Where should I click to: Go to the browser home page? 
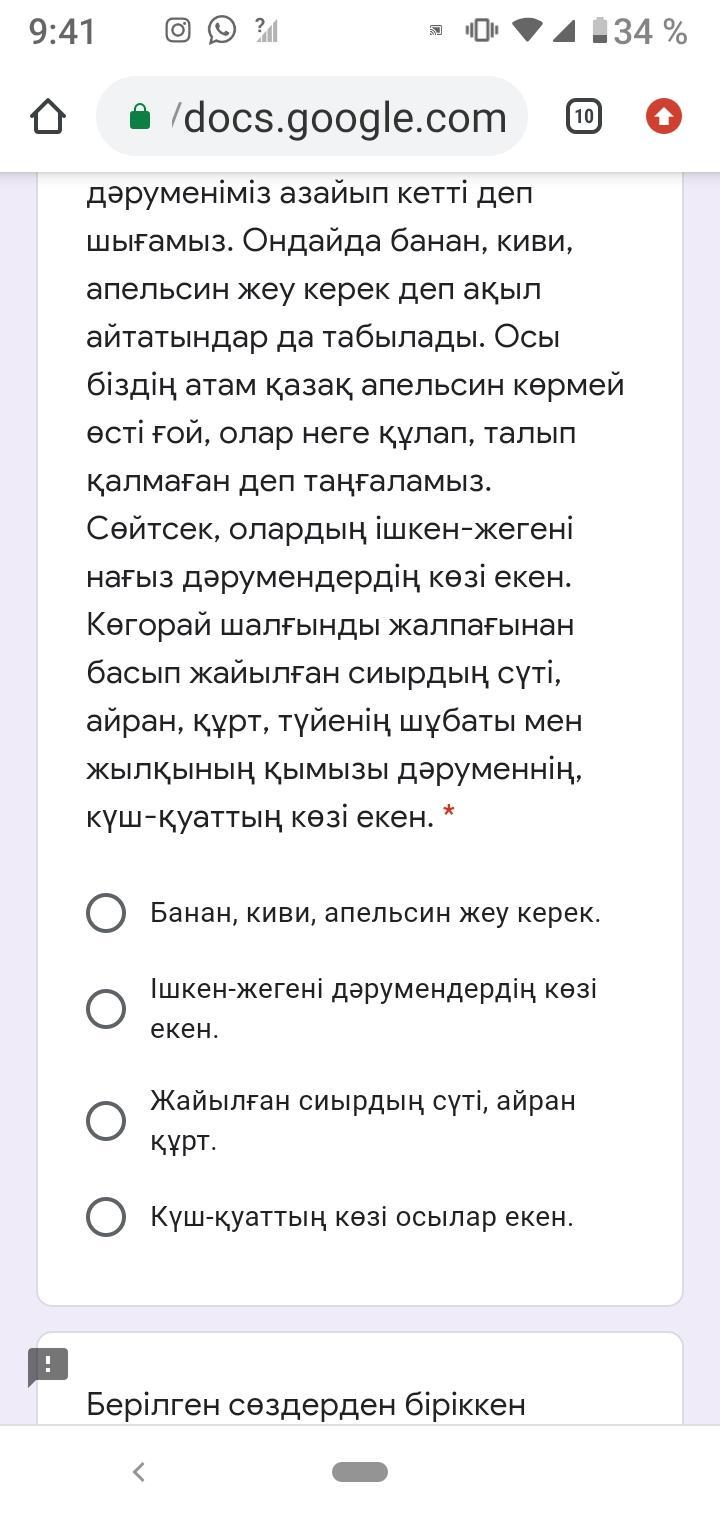coord(48,117)
